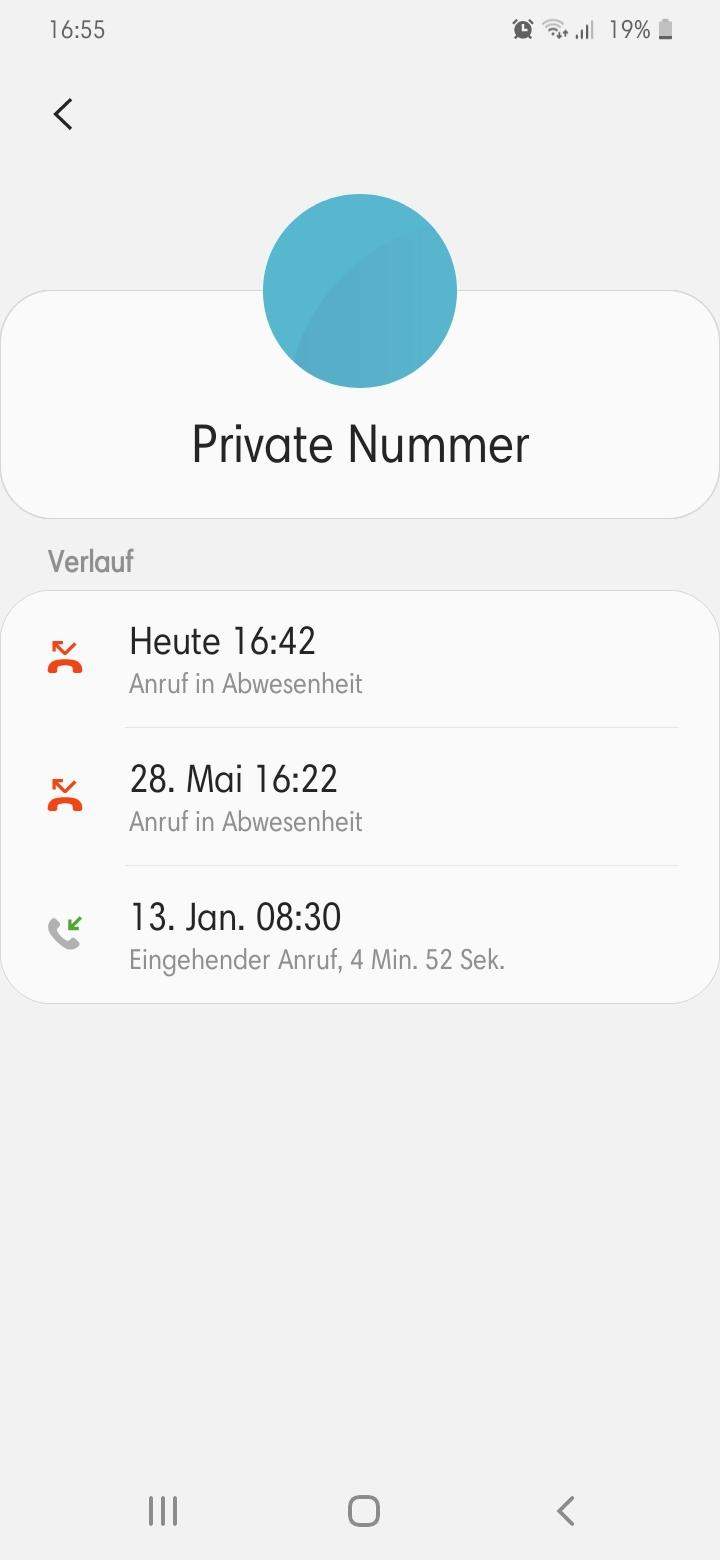The image size is (720, 1560).
Task: Tap the Wi-Fi status icon
Action: point(555,29)
